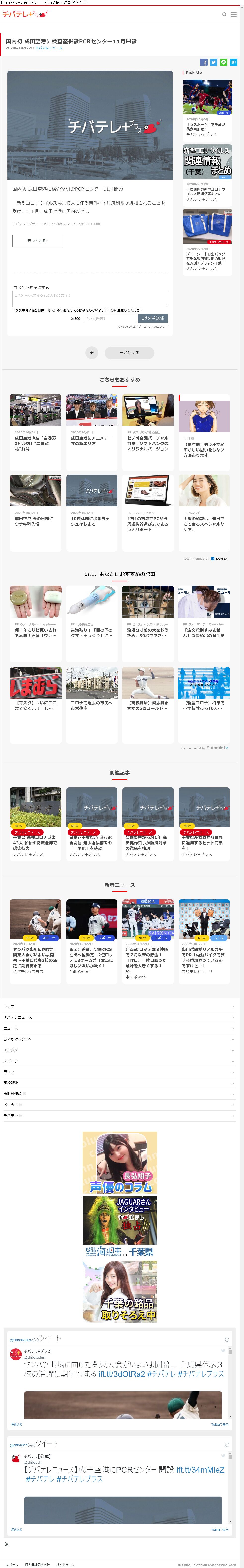Focus the comment text box
Screen dimensions: 244x1568
[90, 298]
